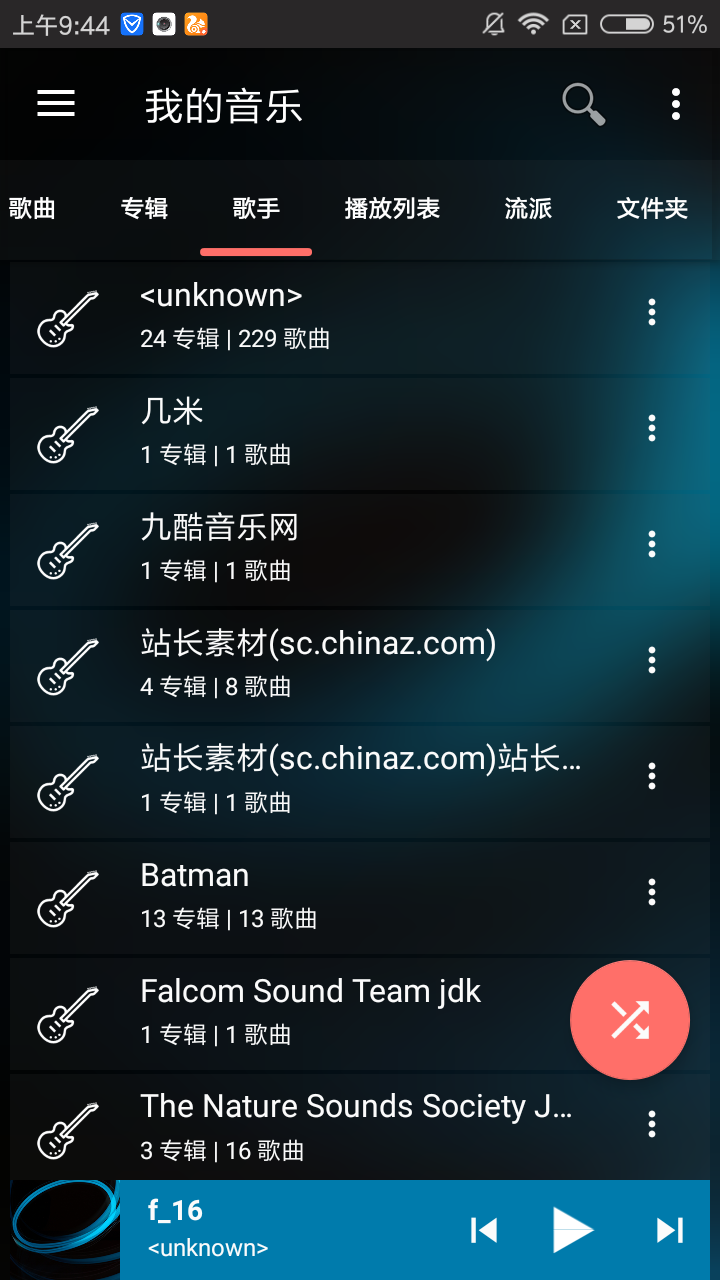Shuffle all with the red floating button
Viewport: 720px width, 1280px height.
[630, 1020]
